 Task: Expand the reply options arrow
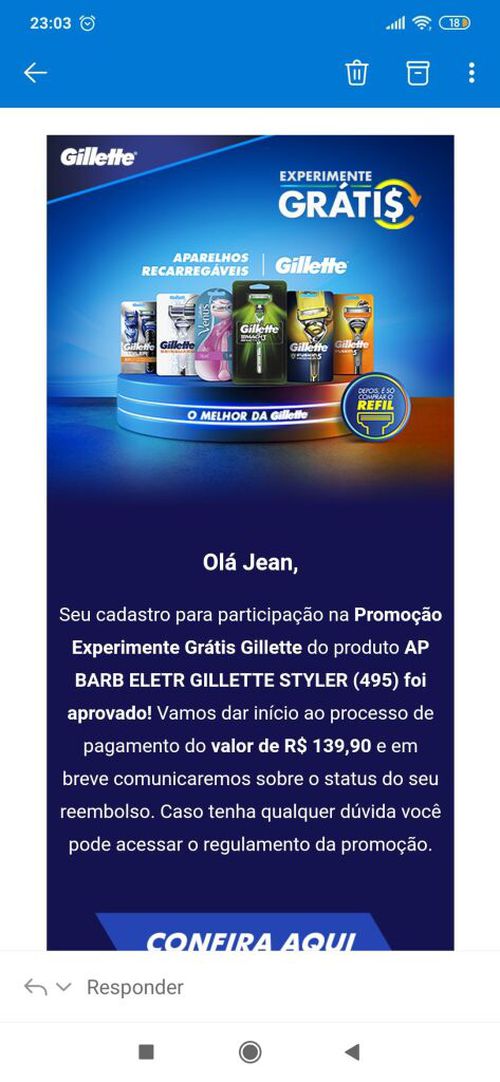(63, 987)
